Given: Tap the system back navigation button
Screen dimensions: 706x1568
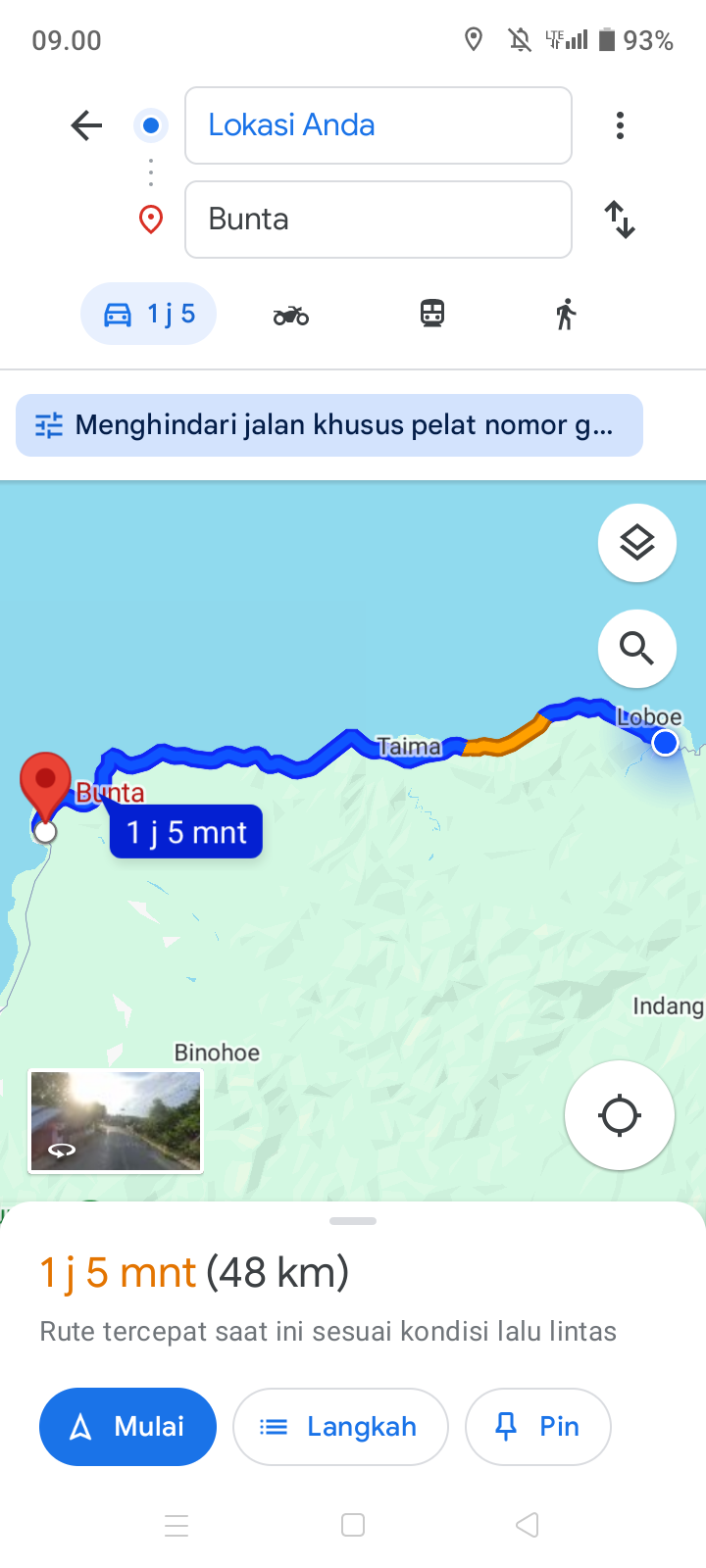Looking at the screenshot, I should 528,1525.
